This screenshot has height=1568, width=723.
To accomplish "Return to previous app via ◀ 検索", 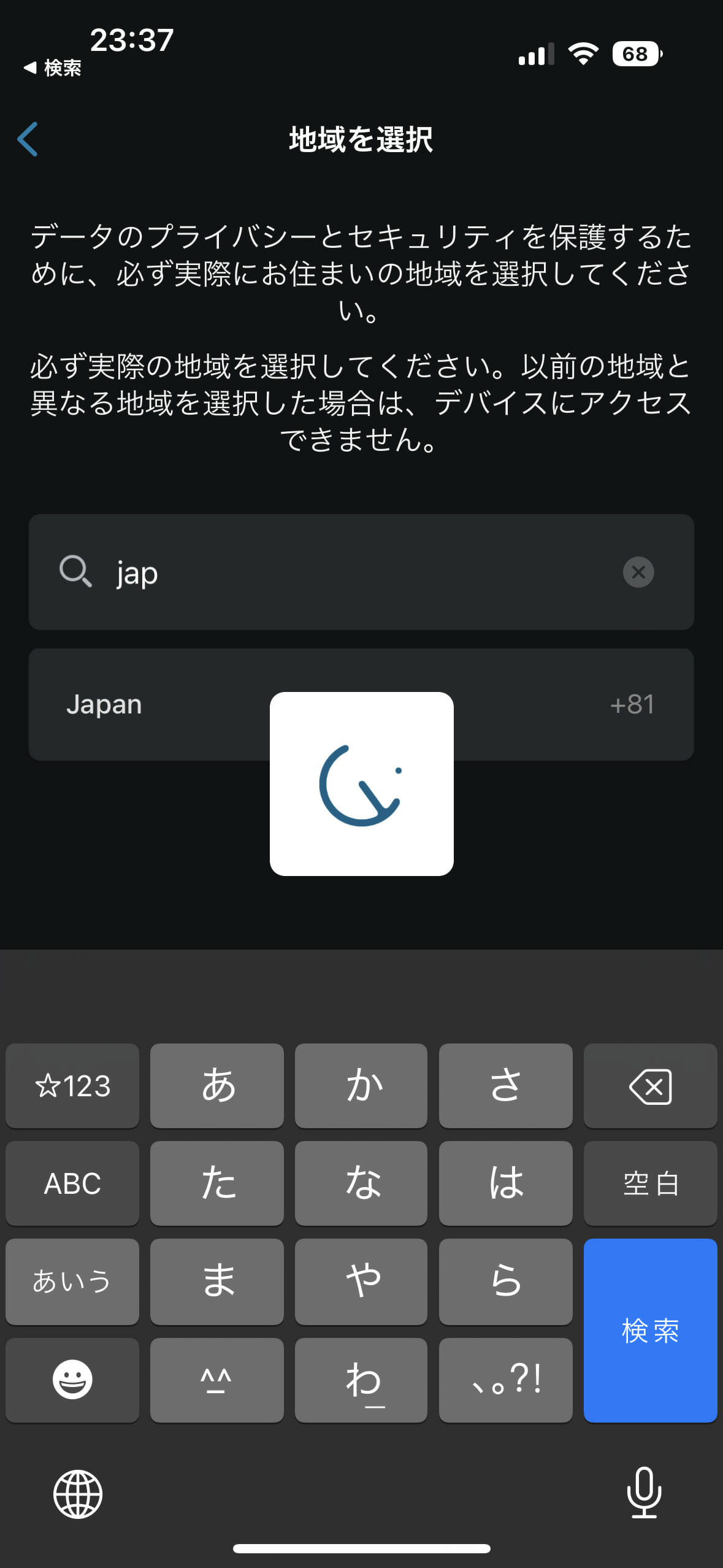I will tap(53, 67).
